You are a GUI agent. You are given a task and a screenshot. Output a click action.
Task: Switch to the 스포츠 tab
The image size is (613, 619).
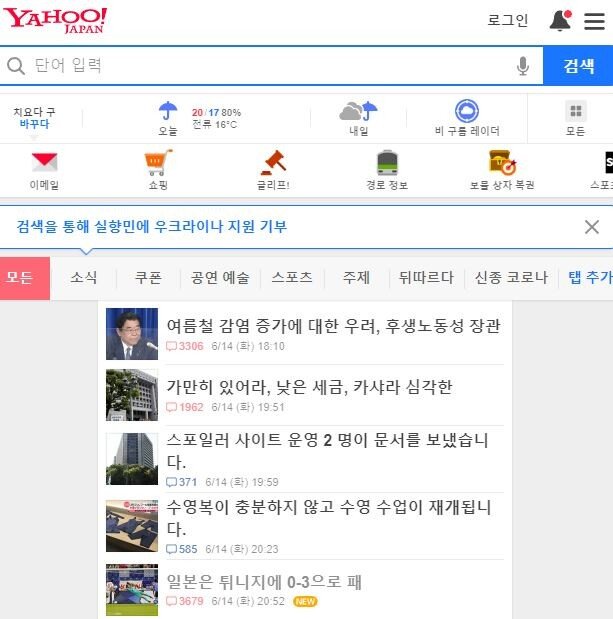pos(292,278)
